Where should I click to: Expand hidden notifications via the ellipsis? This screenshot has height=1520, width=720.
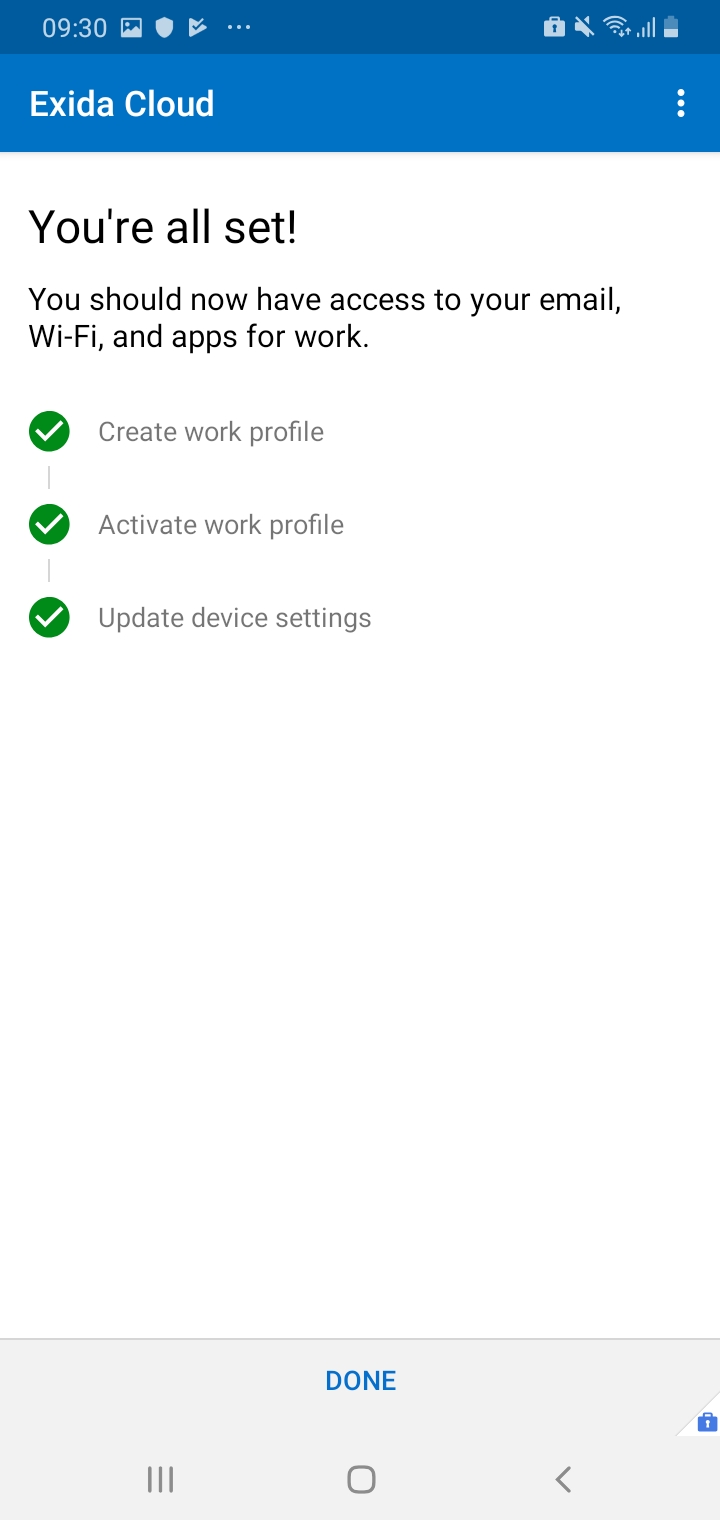pyautogui.click(x=238, y=27)
